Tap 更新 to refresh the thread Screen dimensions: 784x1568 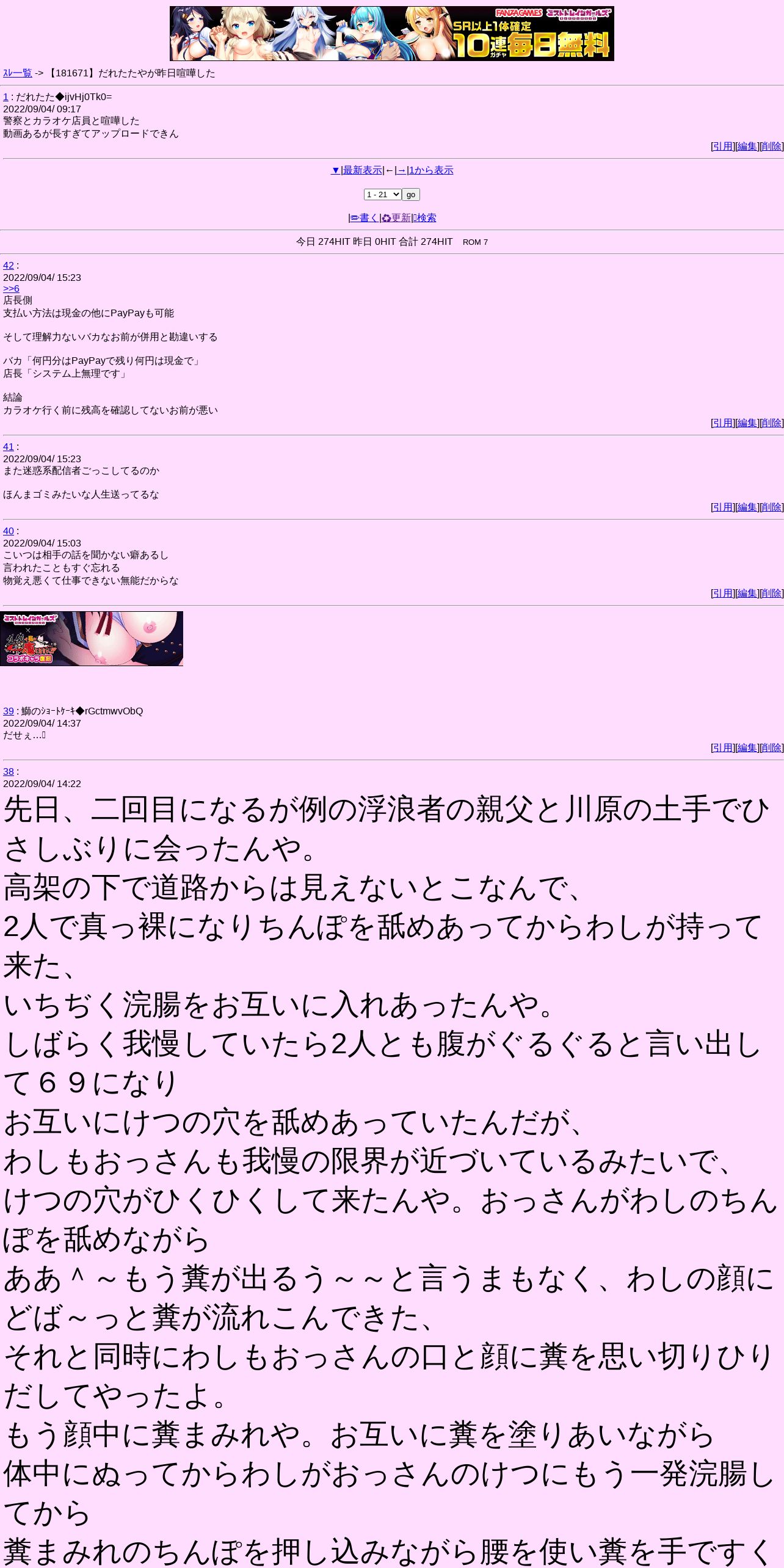tap(396, 218)
